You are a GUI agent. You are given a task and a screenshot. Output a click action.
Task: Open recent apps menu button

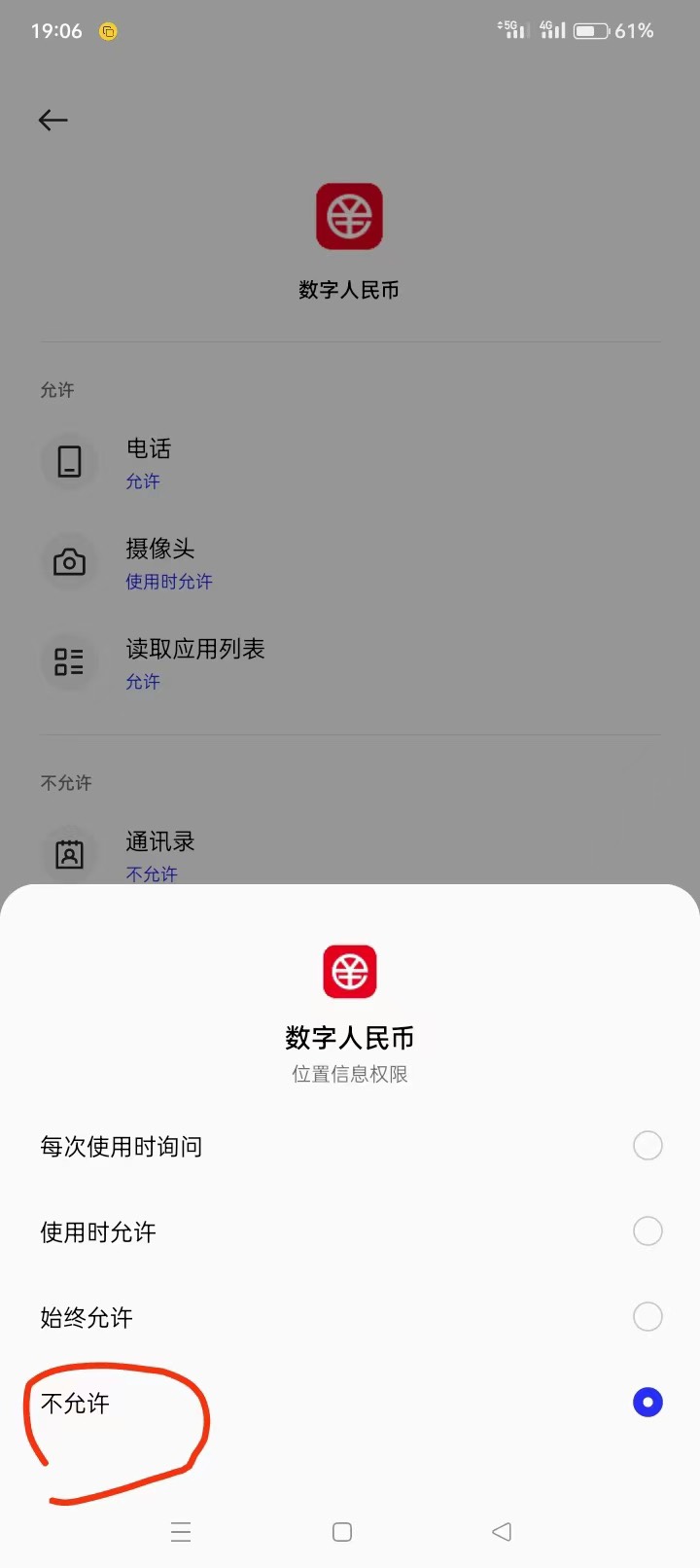[x=181, y=1532]
